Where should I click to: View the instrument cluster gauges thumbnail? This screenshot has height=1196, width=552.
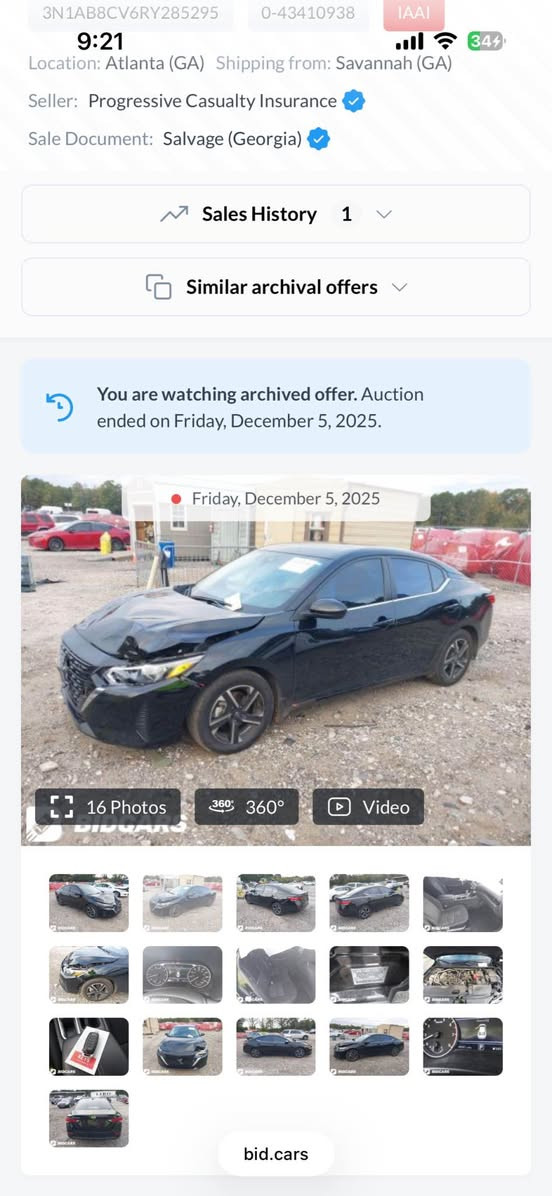click(x=182, y=975)
